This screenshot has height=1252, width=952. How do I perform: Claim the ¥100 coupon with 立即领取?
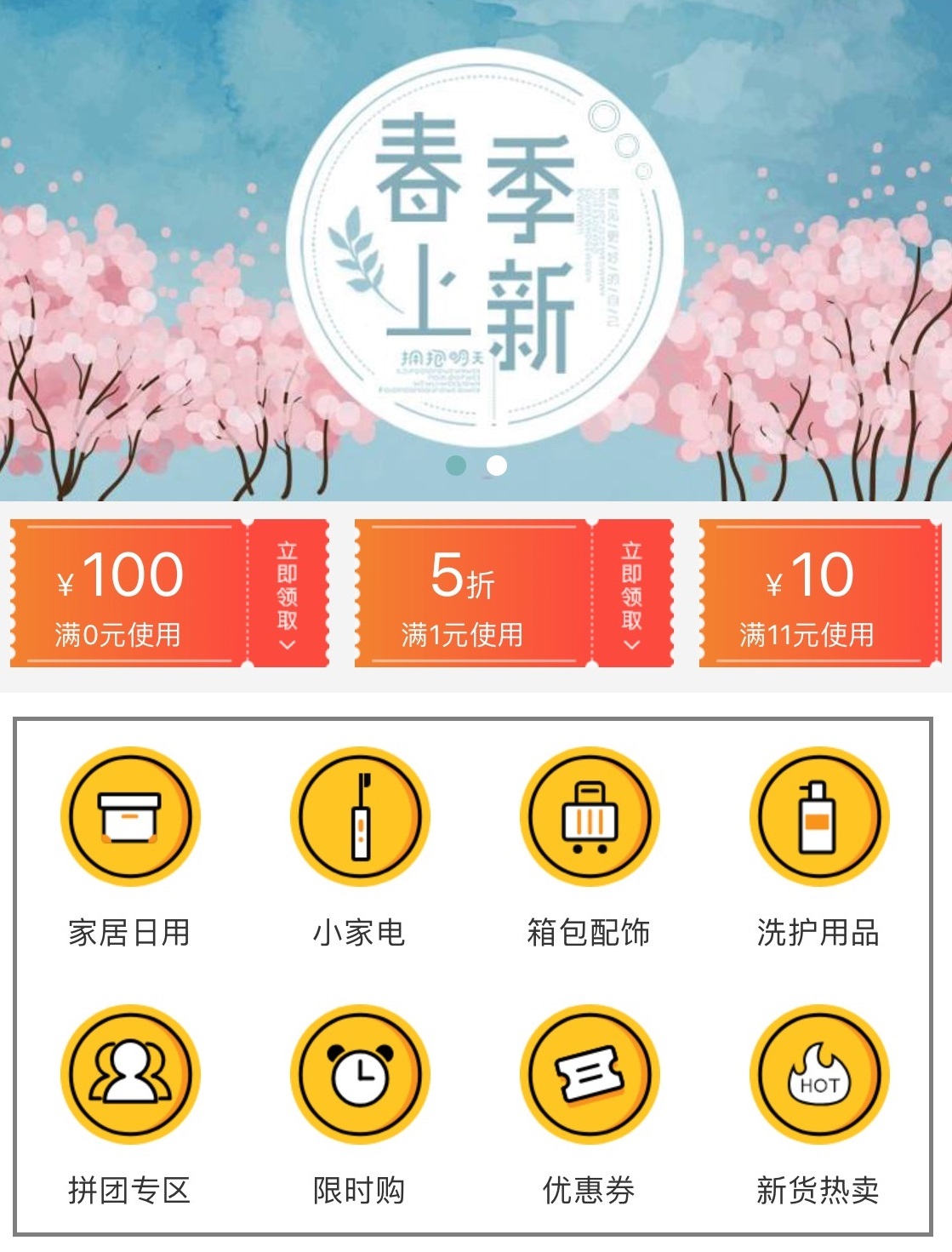tap(287, 594)
